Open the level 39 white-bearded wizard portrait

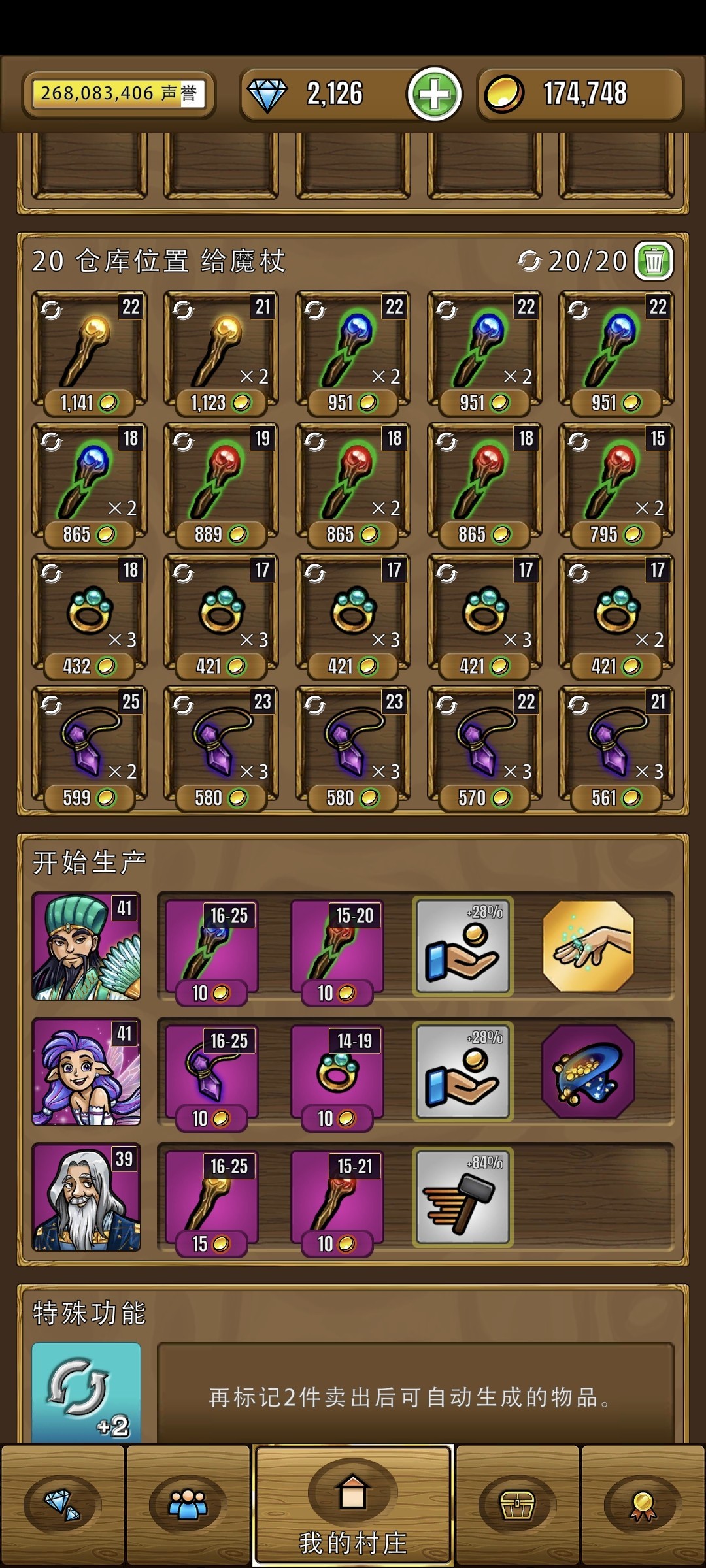86,1198
